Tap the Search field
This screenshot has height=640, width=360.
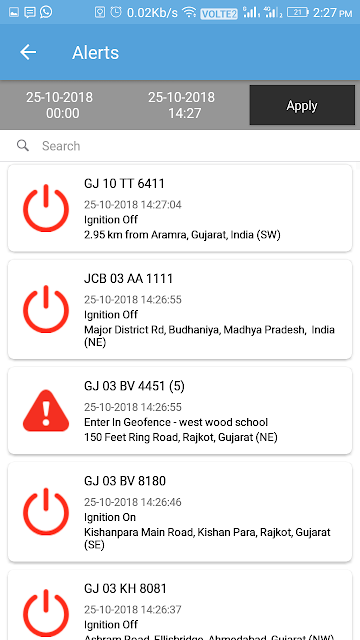(x=180, y=146)
